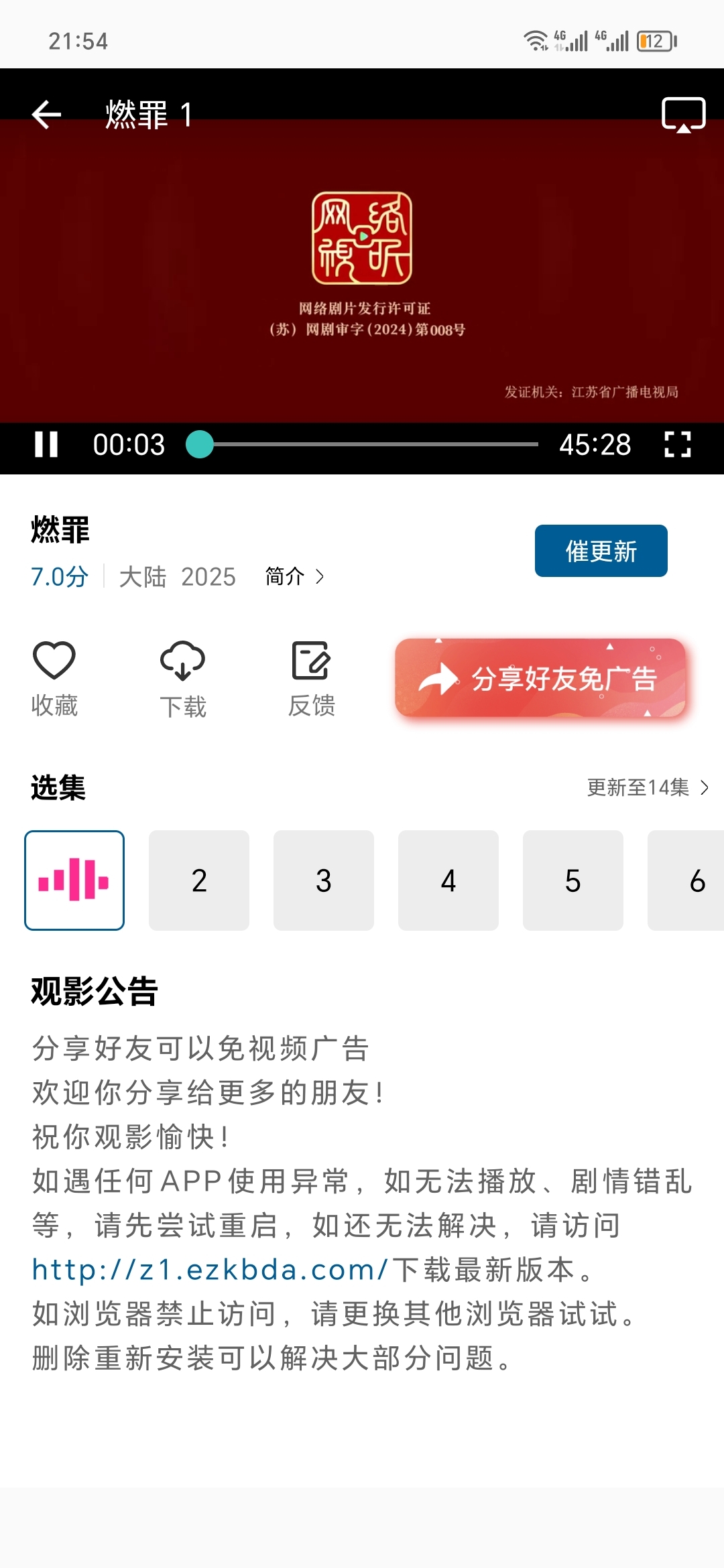Download this episode via 下载
This screenshot has height=1568, width=724.
pyautogui.click(x=183, y=678)
